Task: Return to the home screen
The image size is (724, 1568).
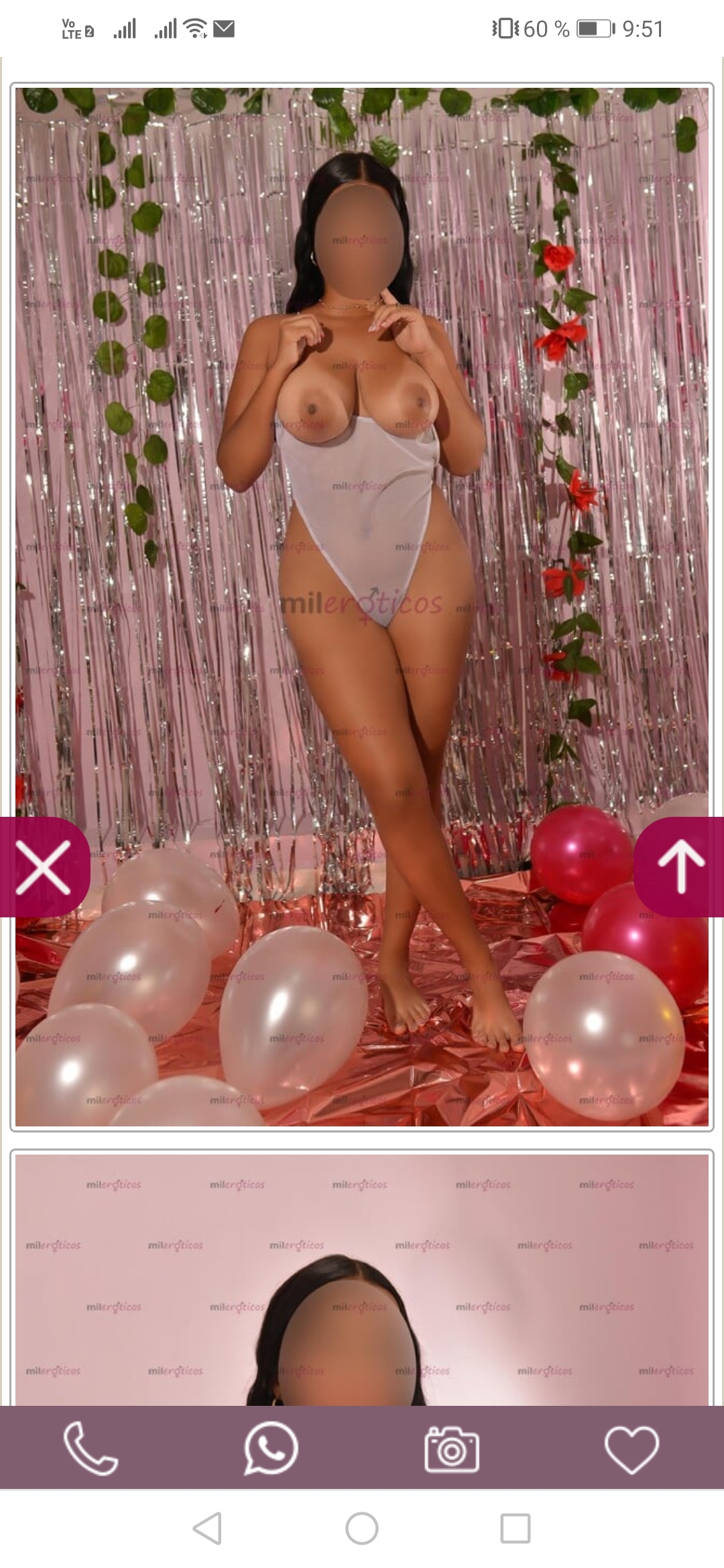Action: pyautogui.click(x=362, y=1528)
